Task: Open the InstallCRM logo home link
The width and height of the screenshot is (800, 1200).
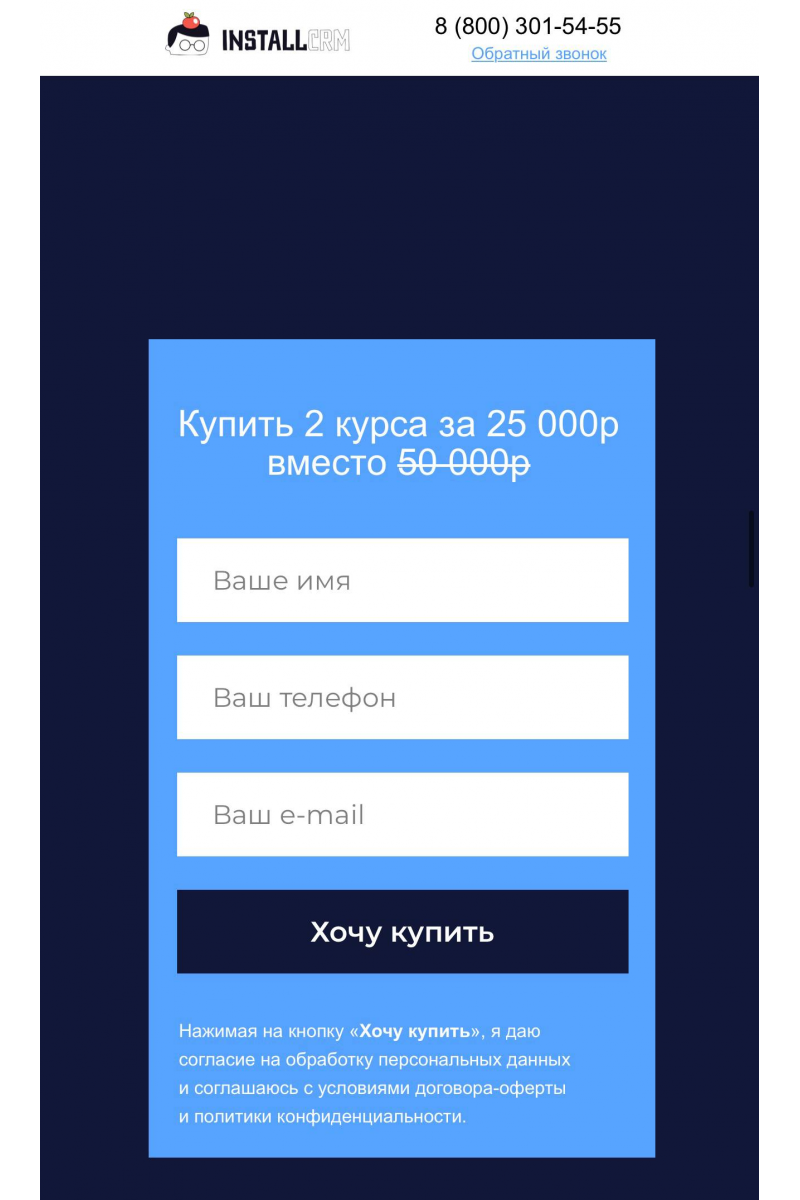Action: tap(258, 36)
